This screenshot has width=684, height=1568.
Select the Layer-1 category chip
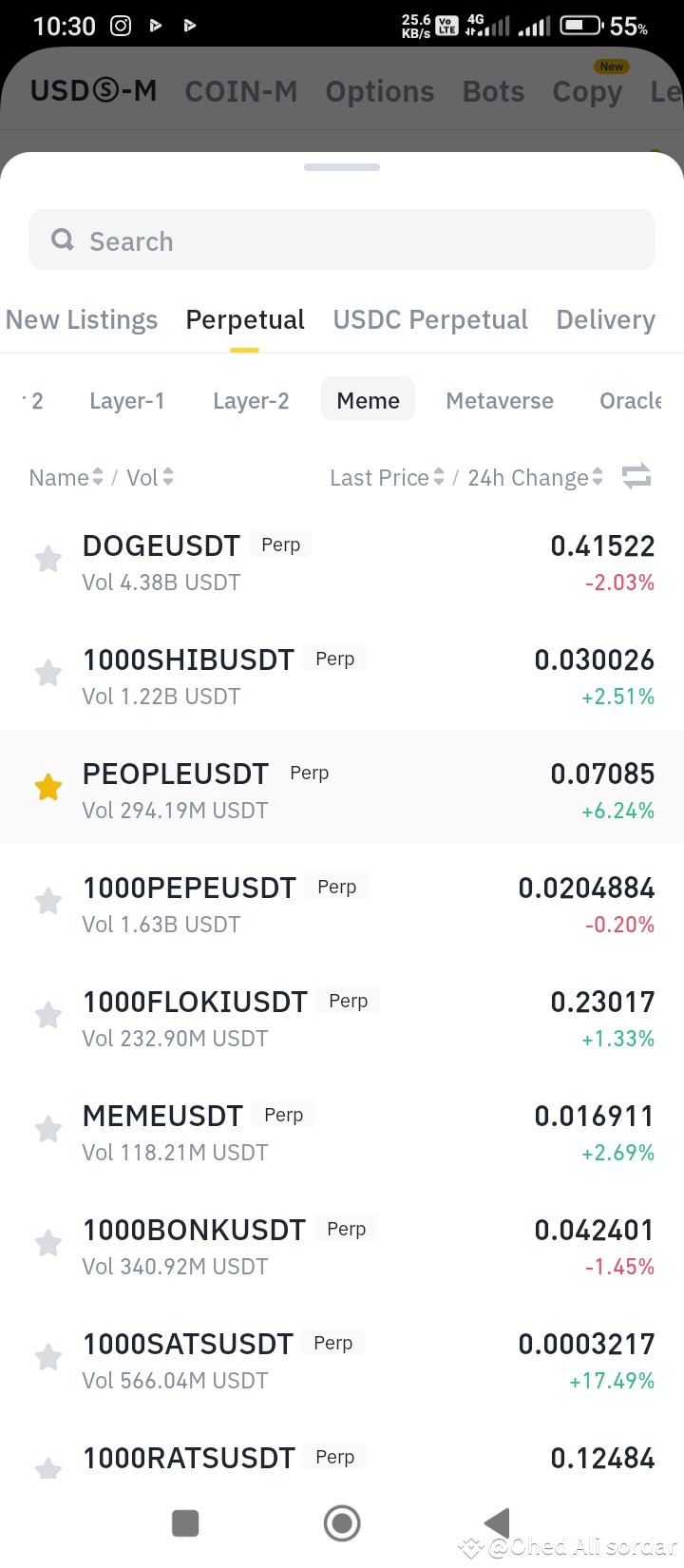coord(127,401)
